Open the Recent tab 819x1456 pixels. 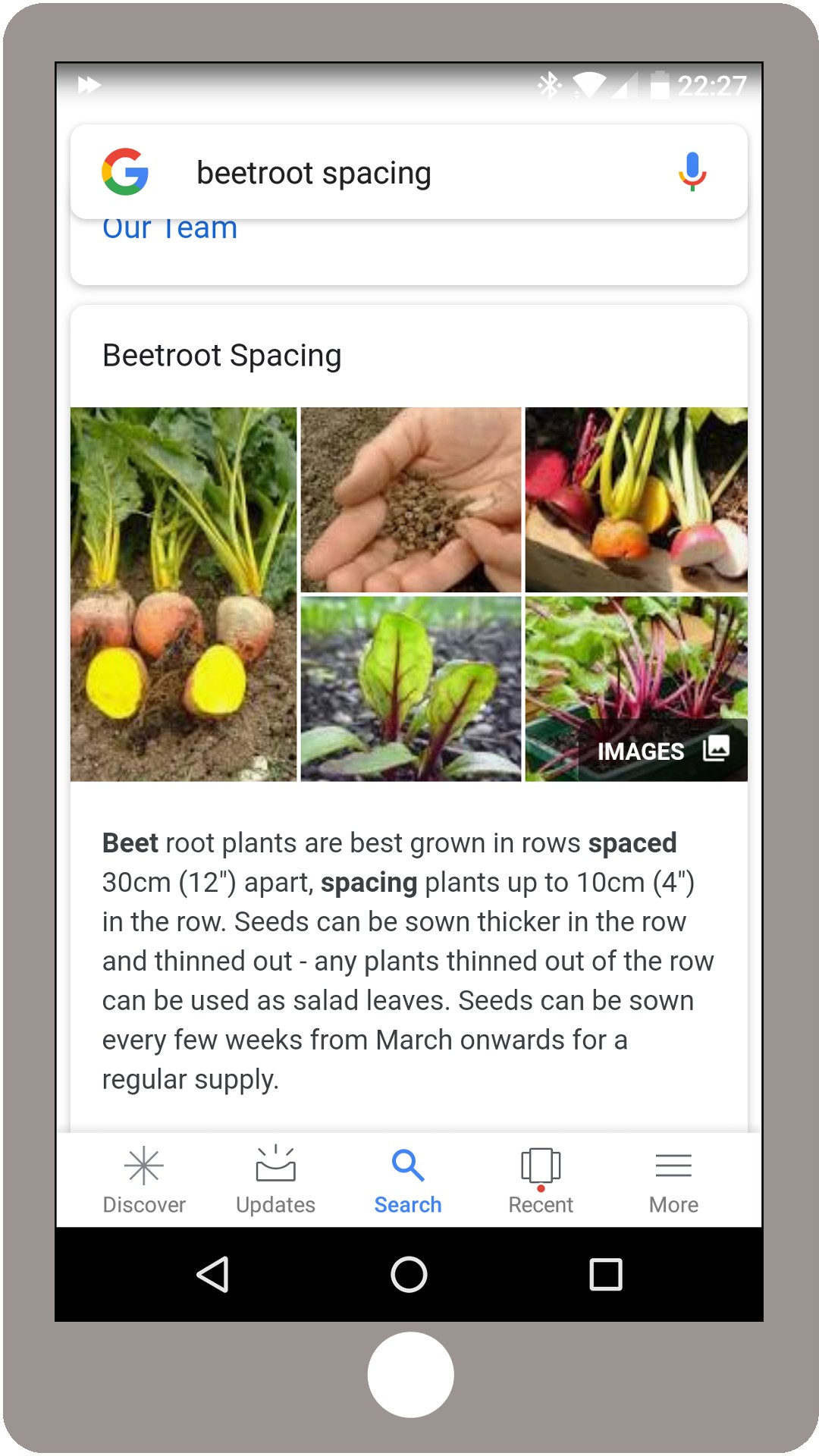point(541,1180)
